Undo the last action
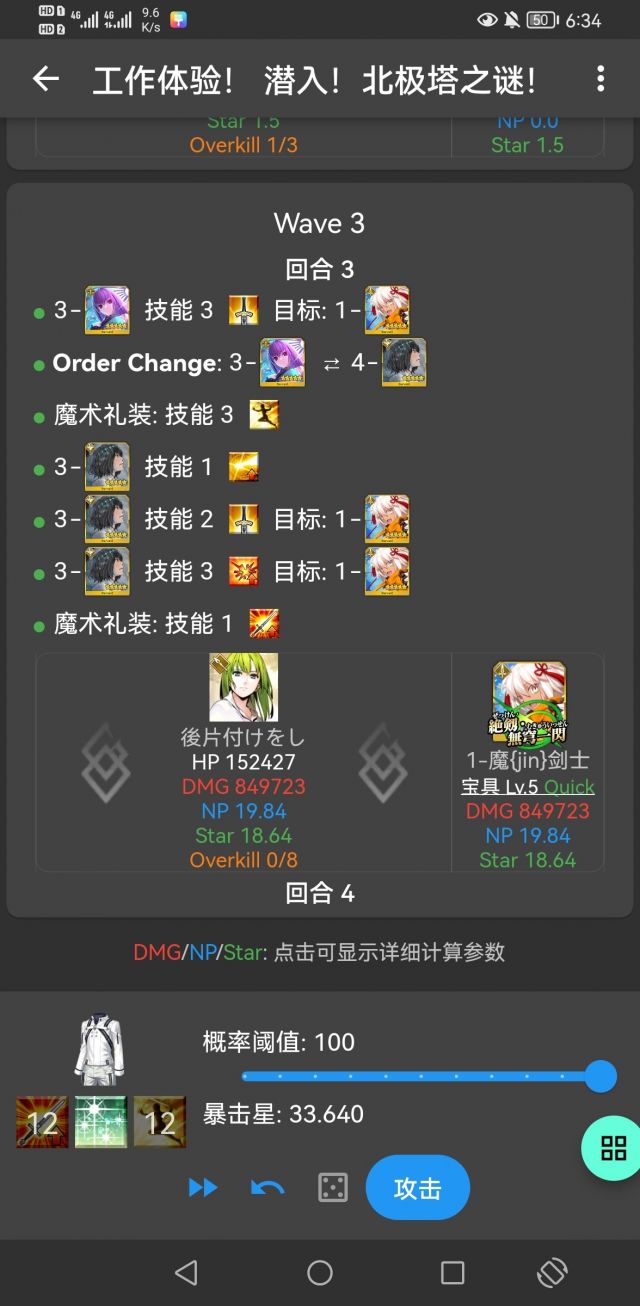The image size is (640, 1306). point(267,1188)
